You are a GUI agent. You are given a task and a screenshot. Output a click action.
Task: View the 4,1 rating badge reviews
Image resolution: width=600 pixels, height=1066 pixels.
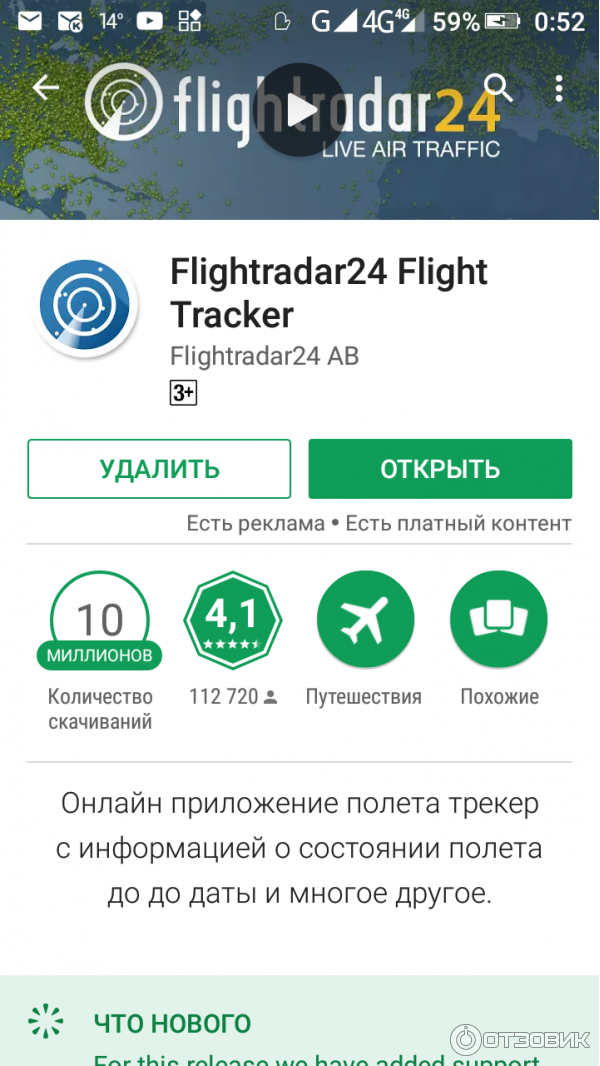point(232,620)
